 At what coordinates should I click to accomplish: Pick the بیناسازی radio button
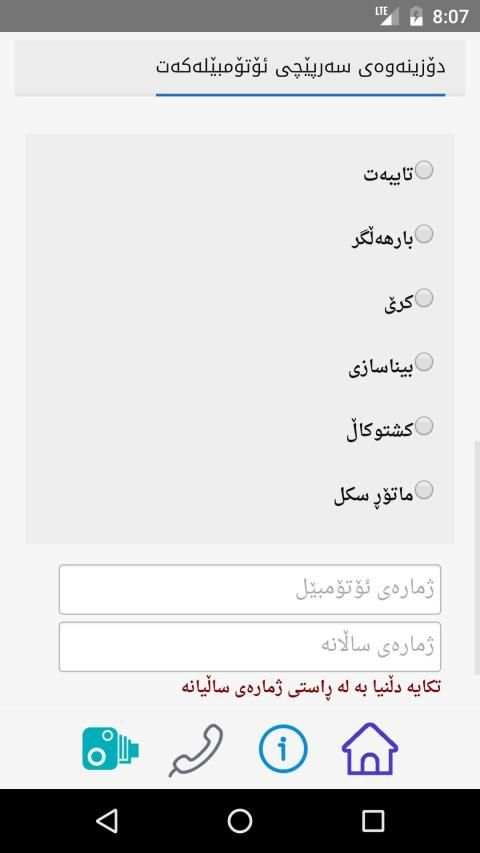click(x=424, y=362)
